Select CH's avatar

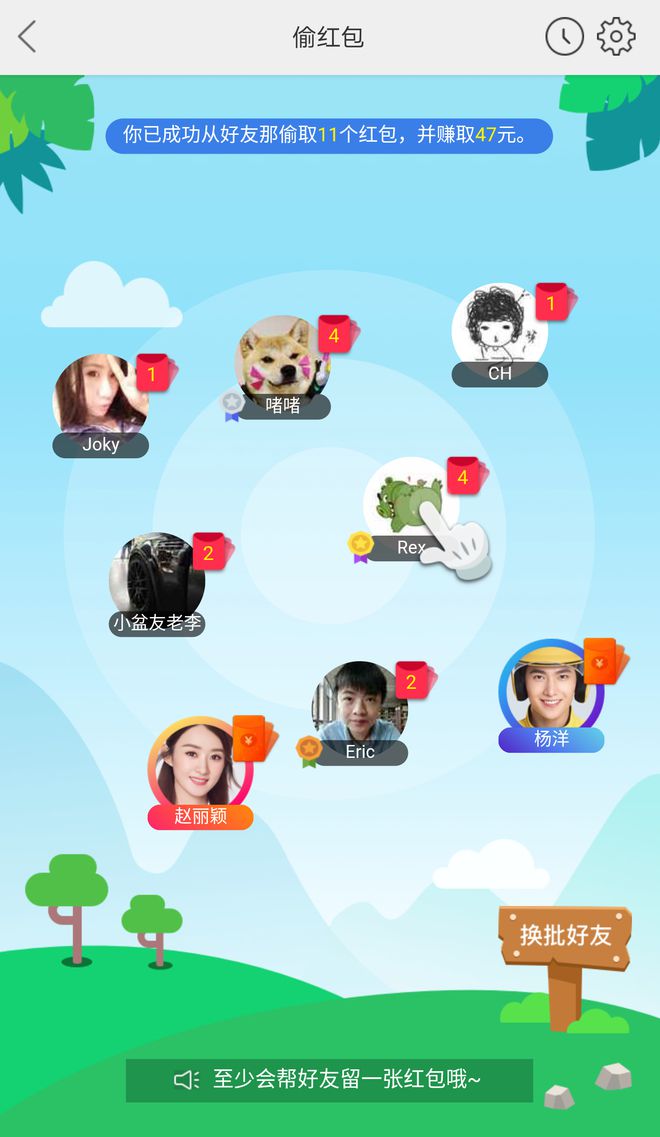pos(499,330)
